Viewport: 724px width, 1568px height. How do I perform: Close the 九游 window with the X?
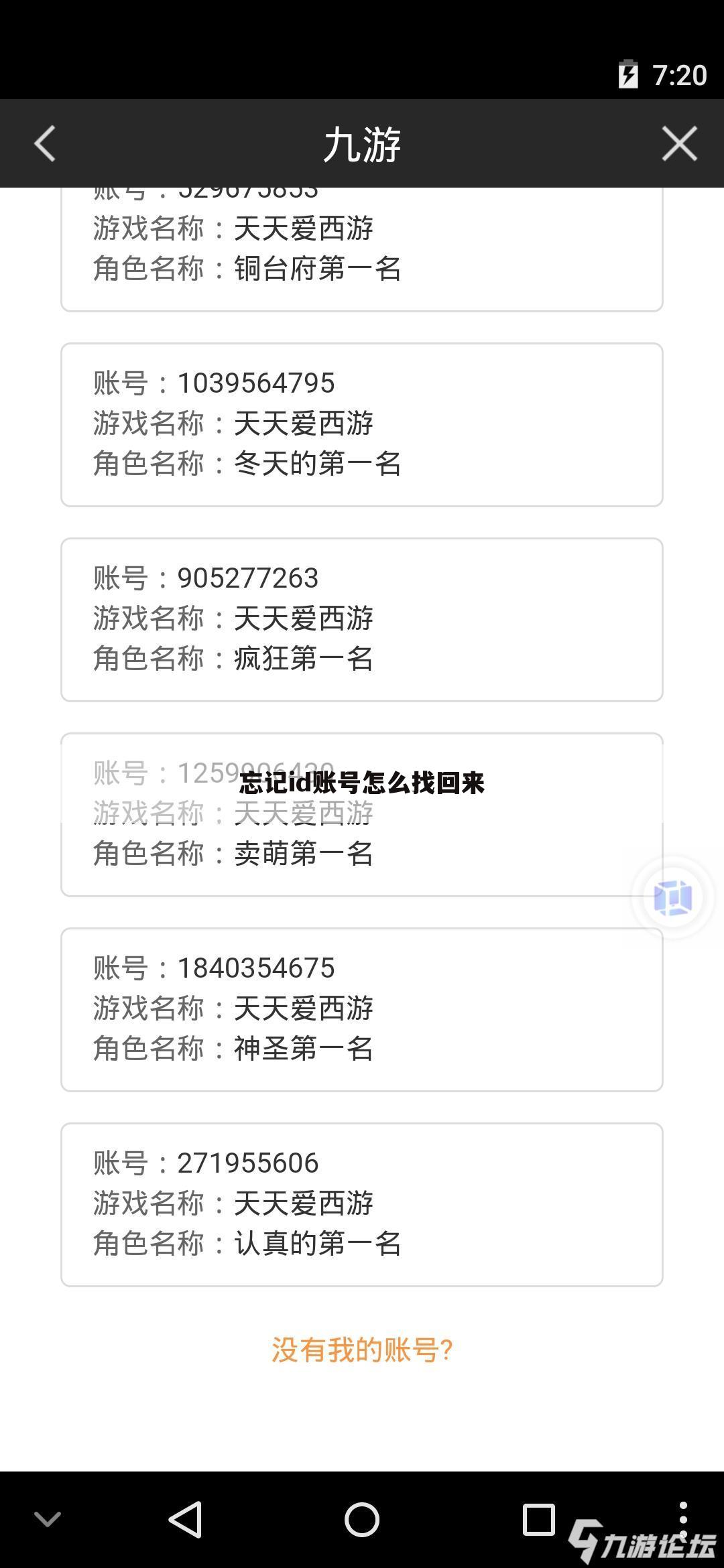tap(680, 143)
